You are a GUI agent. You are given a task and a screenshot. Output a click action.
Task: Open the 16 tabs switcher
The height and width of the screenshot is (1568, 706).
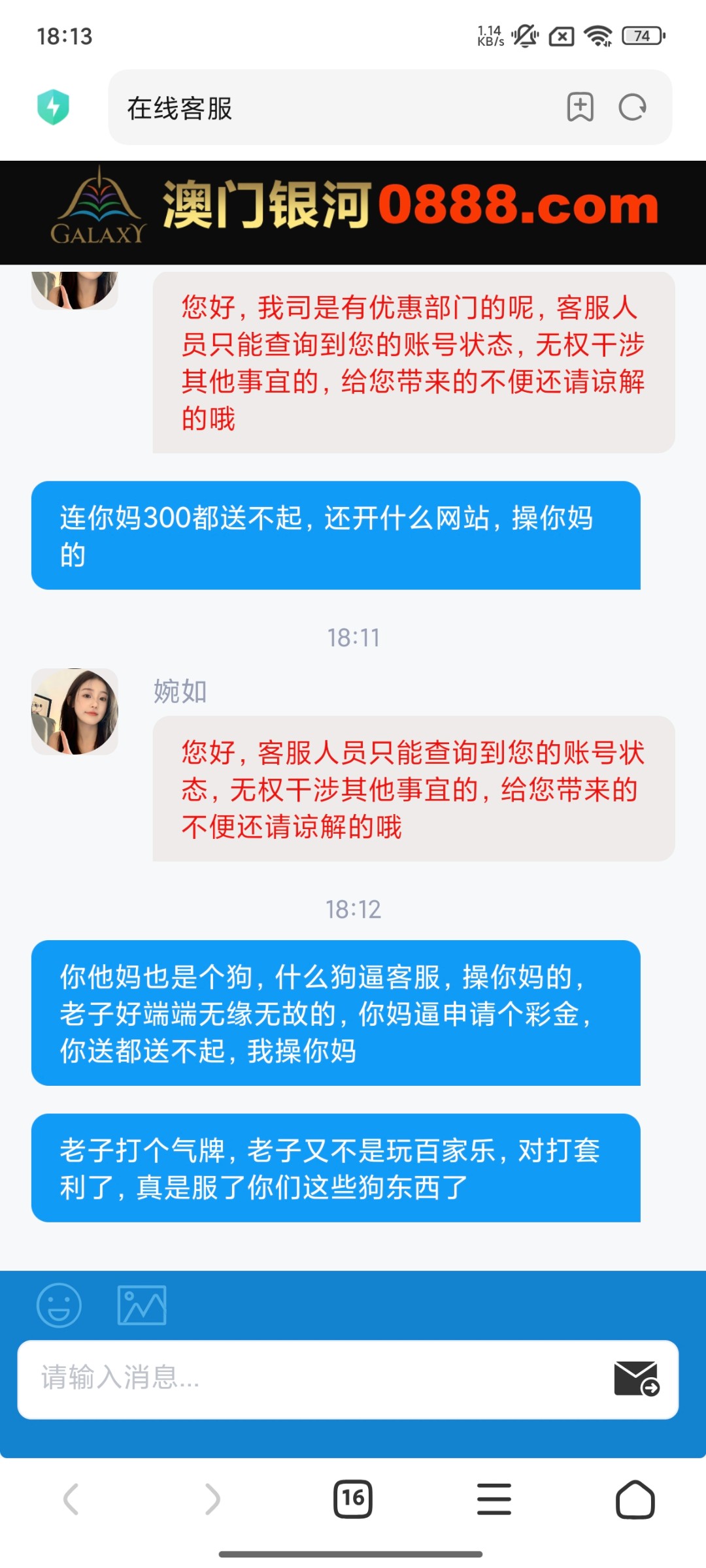pos(353,1499)
